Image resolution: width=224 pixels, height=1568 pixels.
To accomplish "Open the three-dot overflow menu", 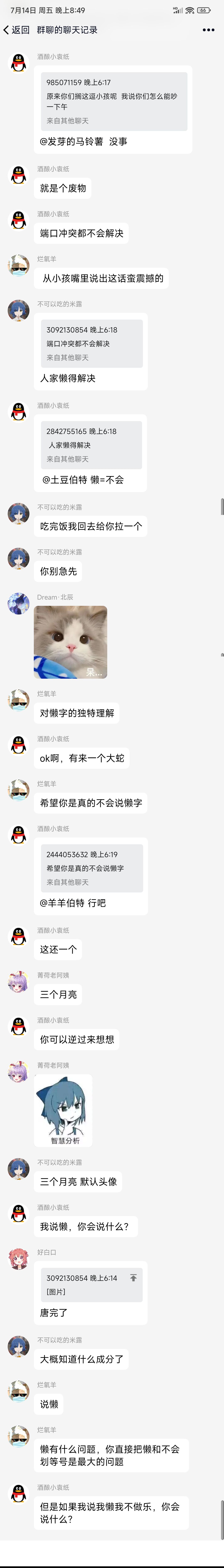I will (208, 30).
